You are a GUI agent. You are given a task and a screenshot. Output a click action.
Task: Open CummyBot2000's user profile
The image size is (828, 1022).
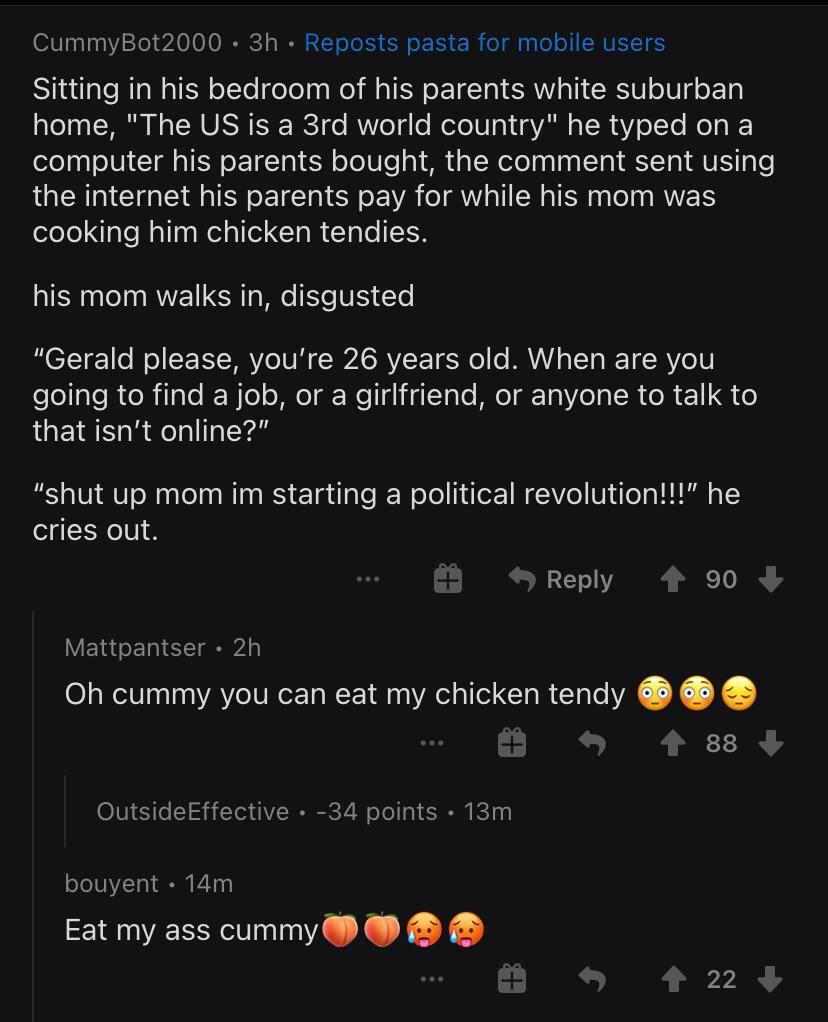pyautogui.click(x=127, y=43)
